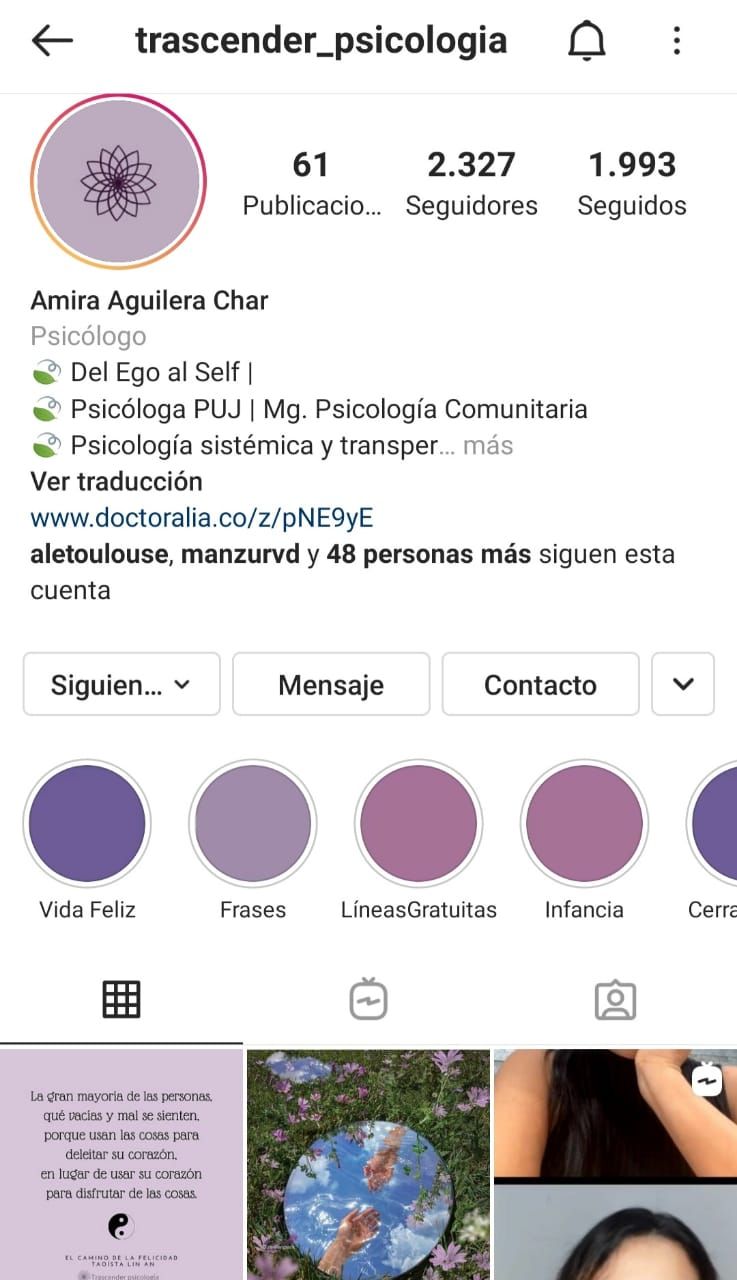Open the IGTV videos tab icon
This screenshot has height=1280, width=737.
point(368,997)
